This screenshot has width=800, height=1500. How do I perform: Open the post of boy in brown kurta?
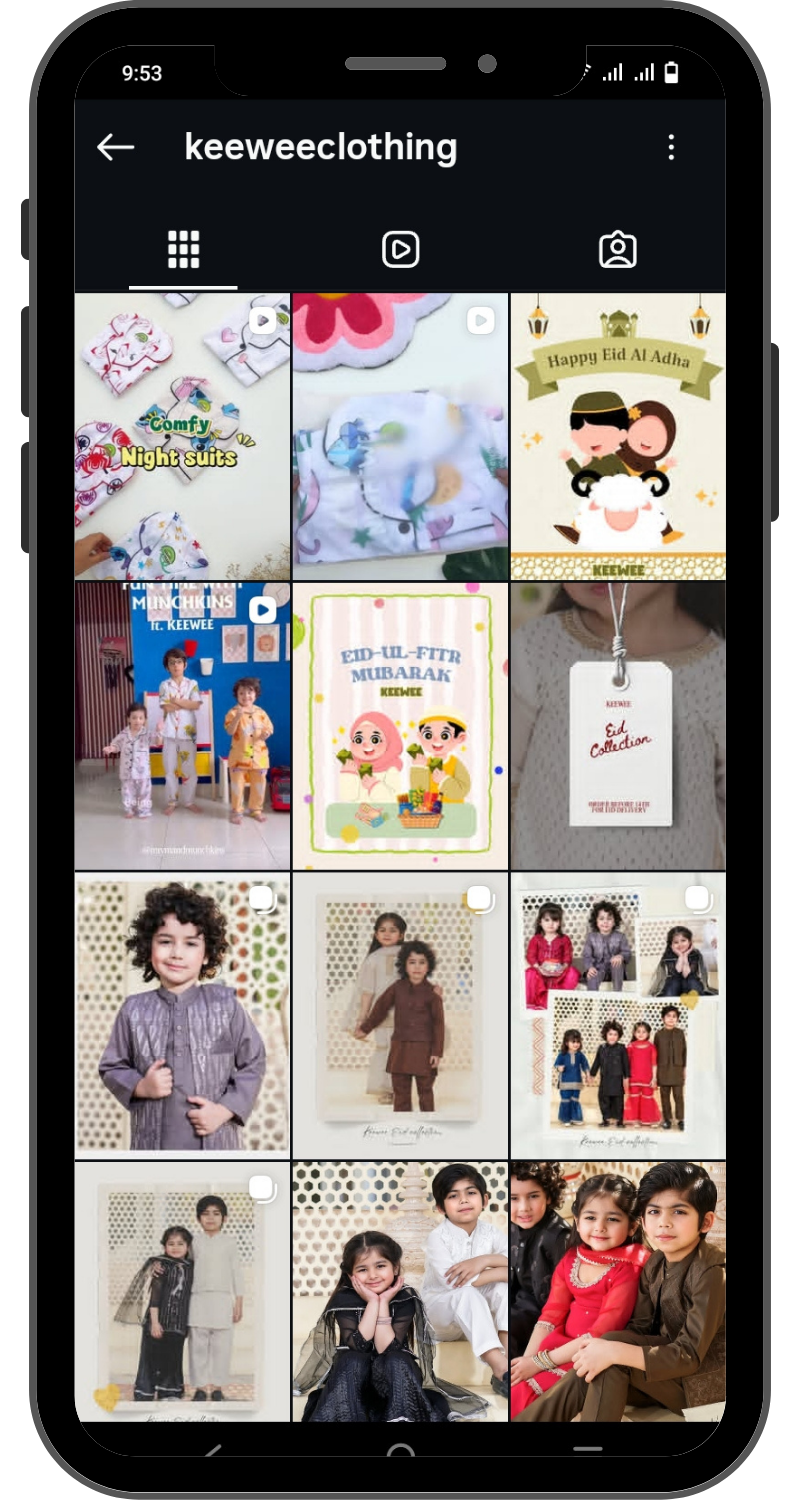400,1016
